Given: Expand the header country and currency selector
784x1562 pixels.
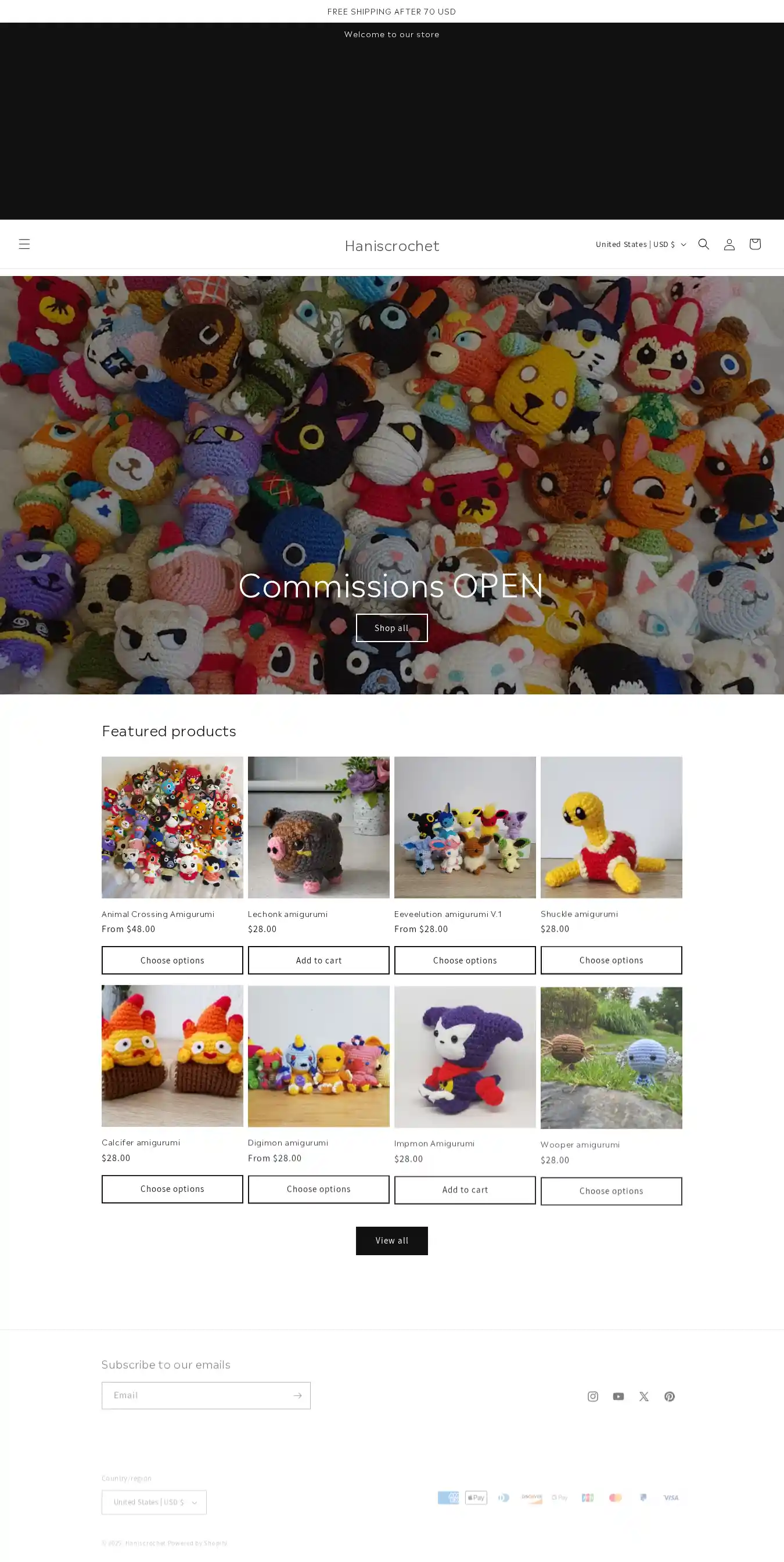Looking at the screenshot, I should click(x=640, y=243).
